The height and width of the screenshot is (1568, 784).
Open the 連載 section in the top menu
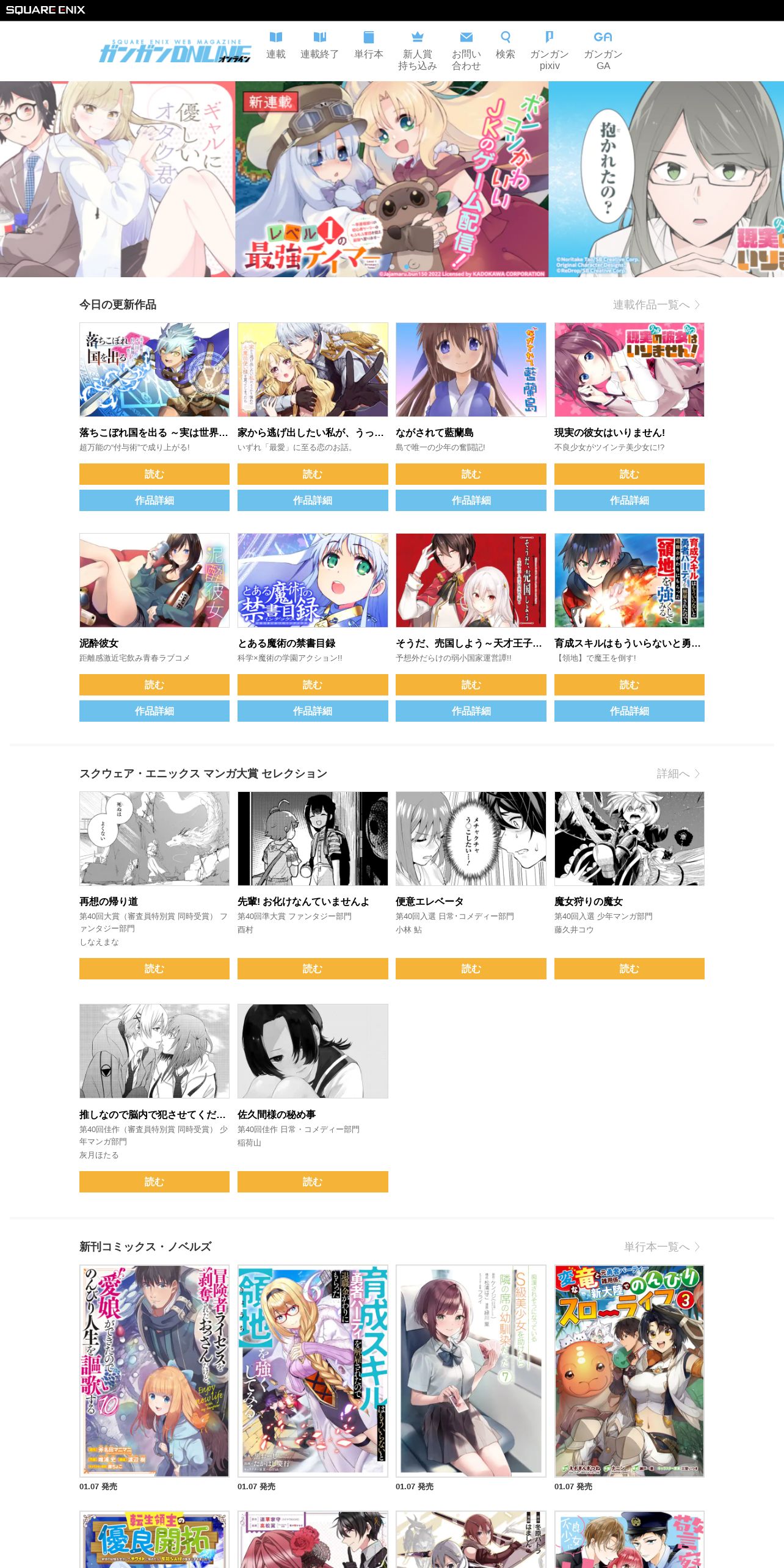point(276,46)
